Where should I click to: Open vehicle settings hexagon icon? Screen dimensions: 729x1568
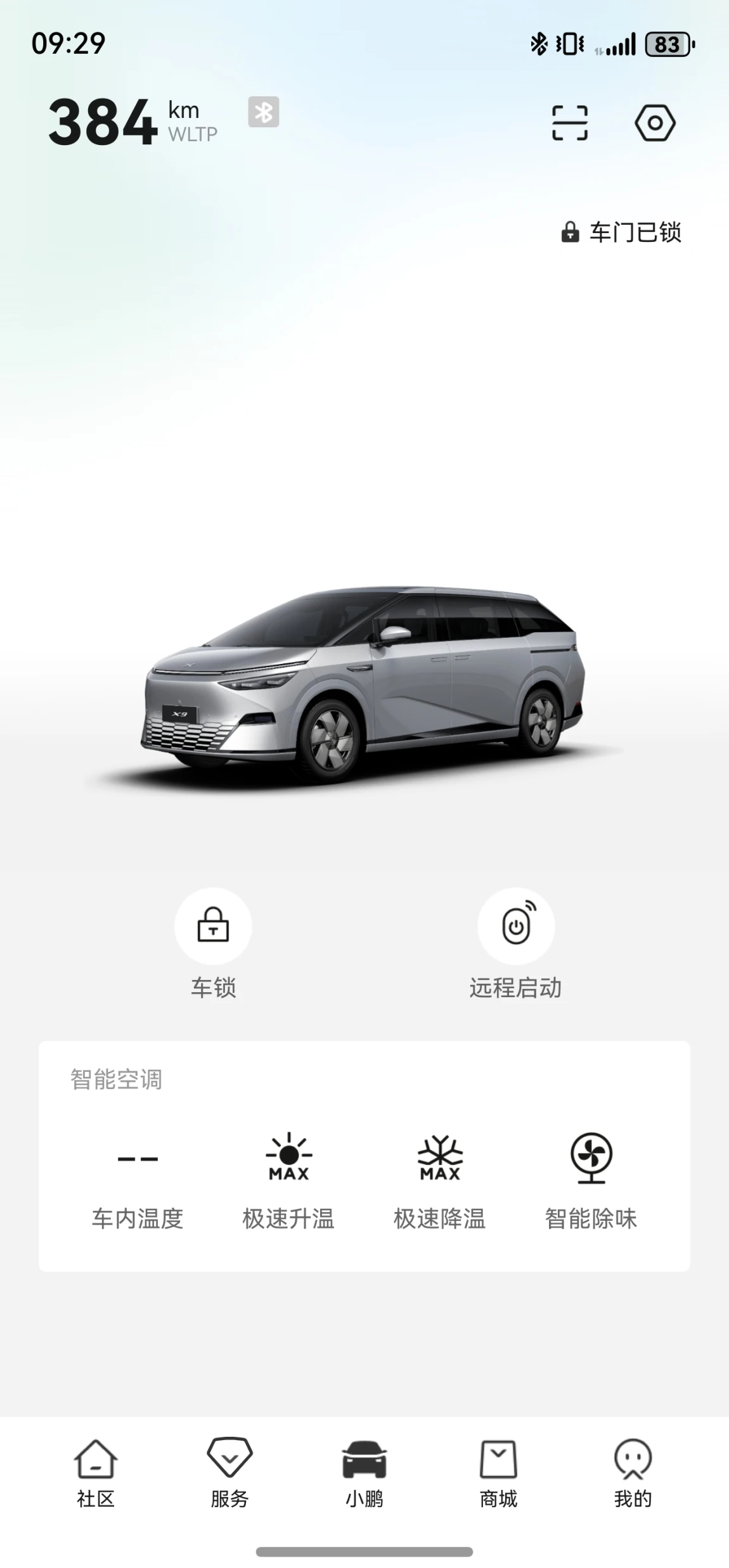pos(655,122)
